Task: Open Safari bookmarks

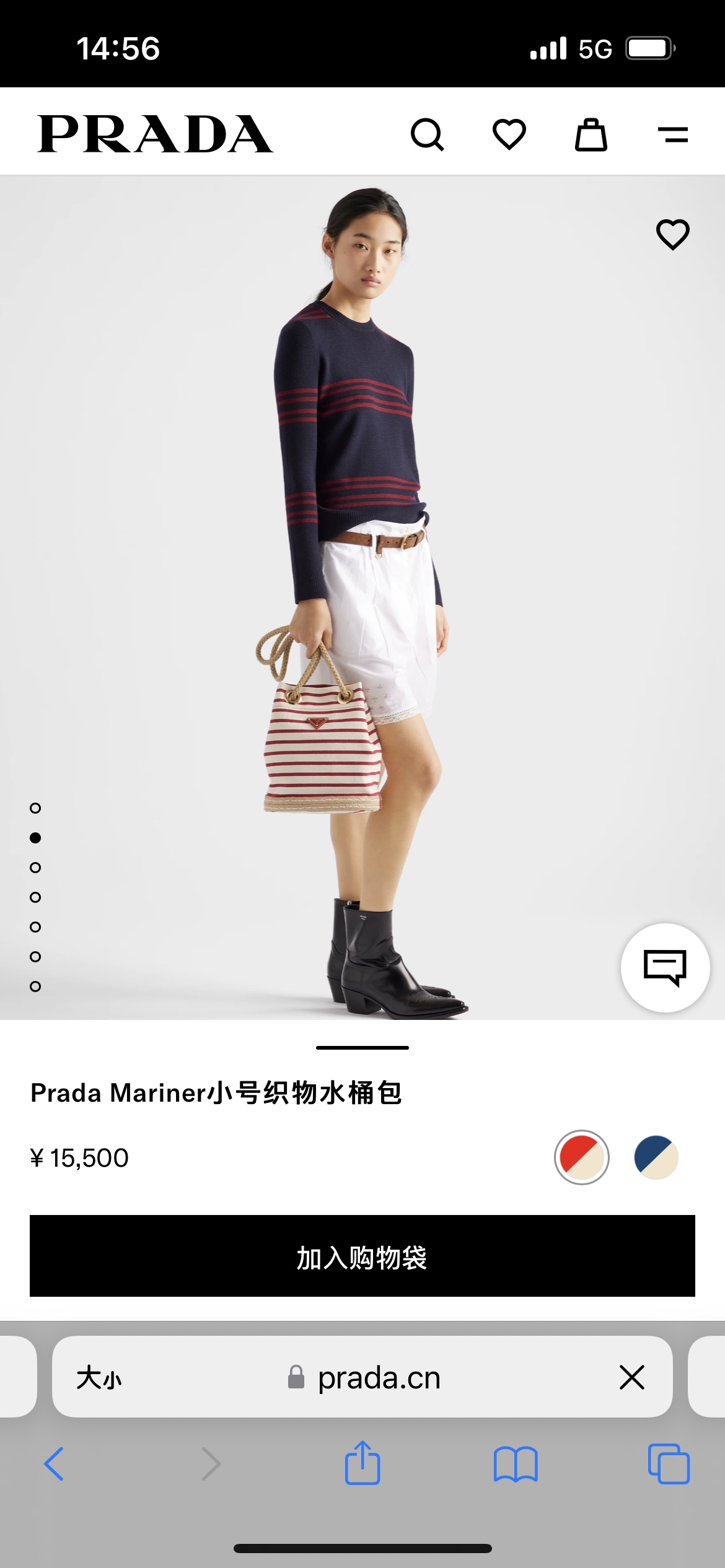Action: coord(516,1465)
